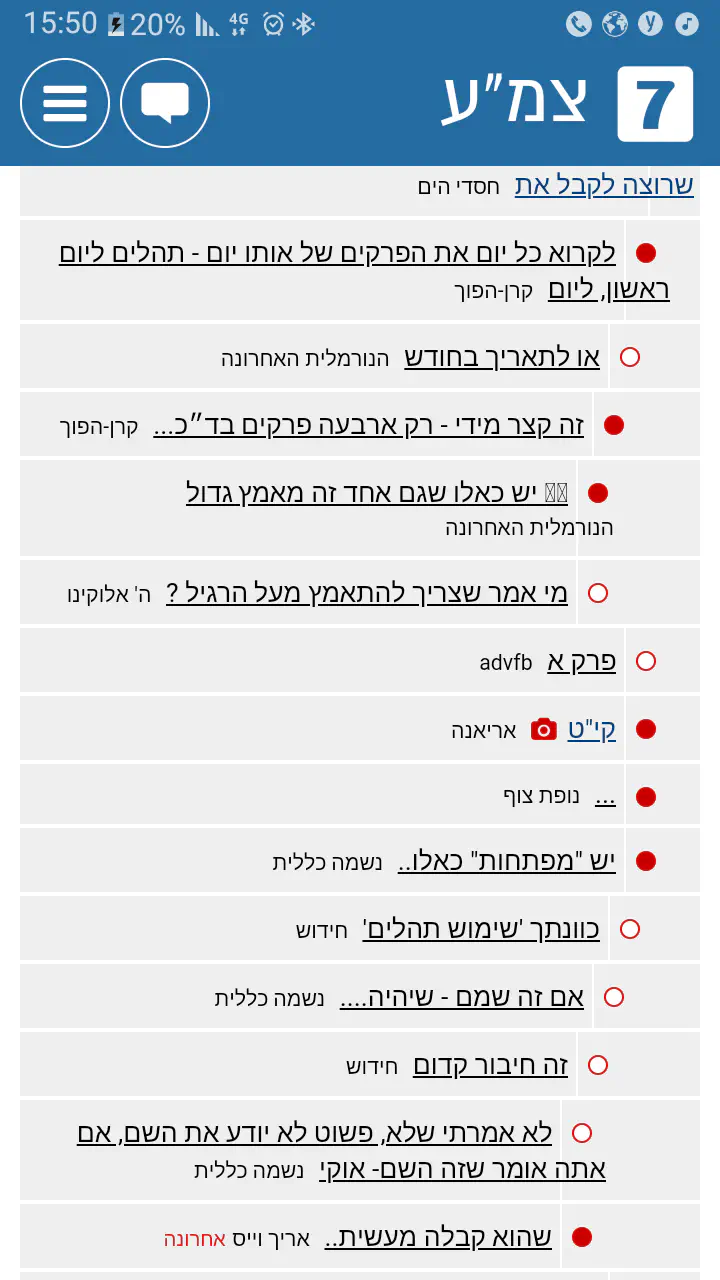Open the thread 'שרוצה לקבל את'
Screen dimensions: 720x1280
(x=604, y=185)
